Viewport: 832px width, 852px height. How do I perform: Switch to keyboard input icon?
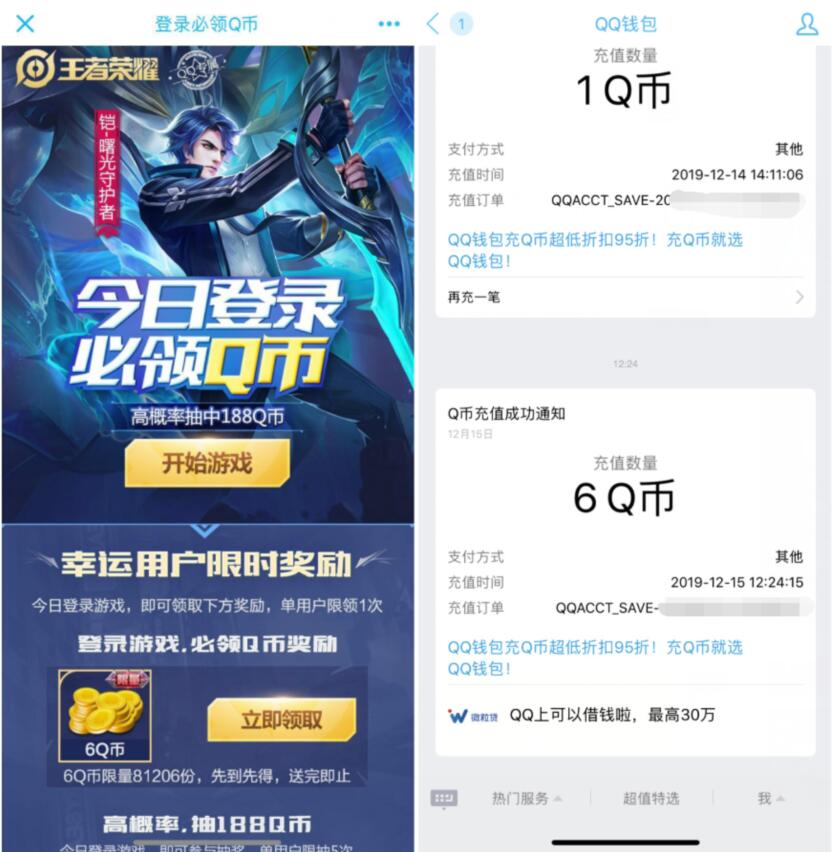click(444, 798)
